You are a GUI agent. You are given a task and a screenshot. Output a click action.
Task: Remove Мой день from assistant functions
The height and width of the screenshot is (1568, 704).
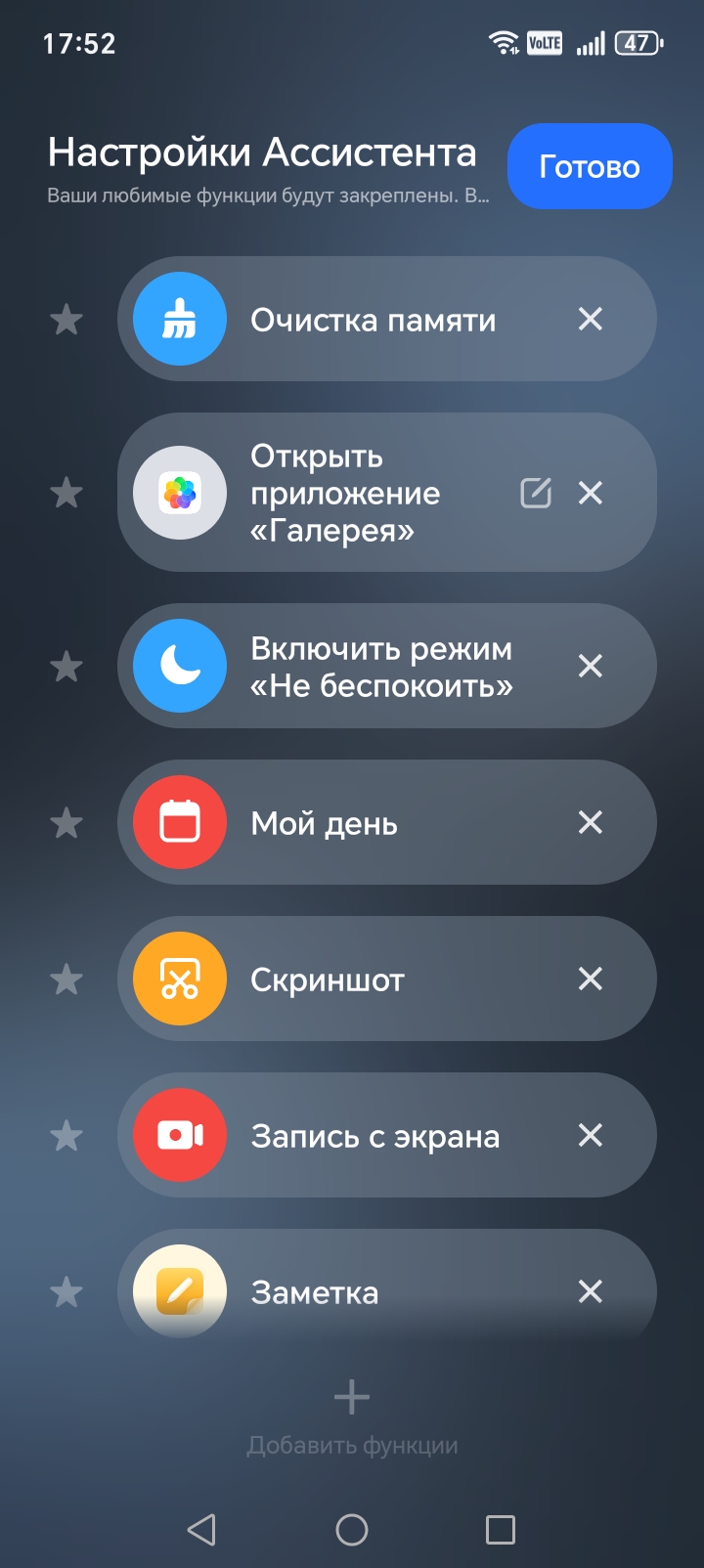click(x=590, y=822)
